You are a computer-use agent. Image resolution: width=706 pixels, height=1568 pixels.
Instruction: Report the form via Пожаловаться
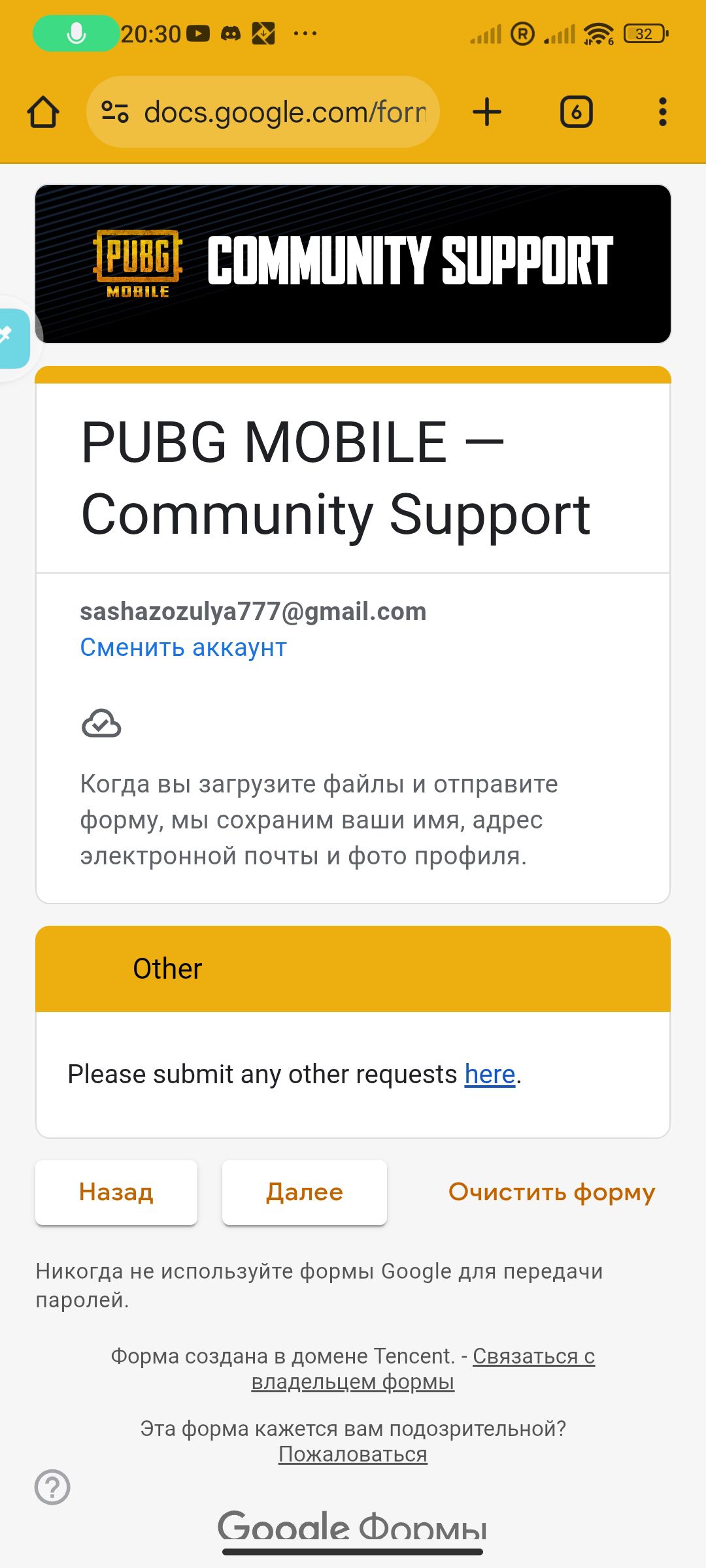353,1454
